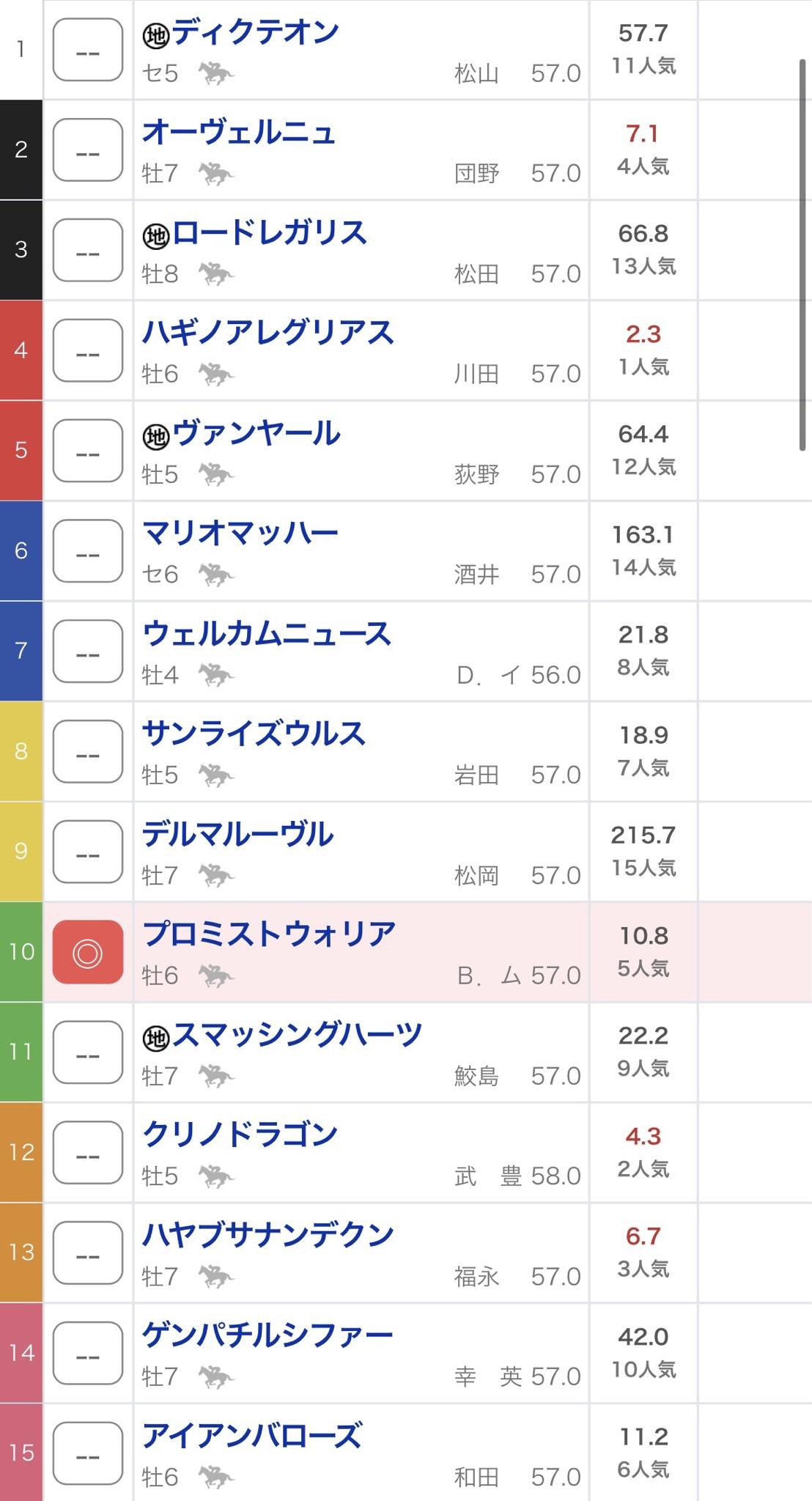Open mark picker for クリノドラゴン
This screenshot has width=812, height=1501.
(87, 1152)
